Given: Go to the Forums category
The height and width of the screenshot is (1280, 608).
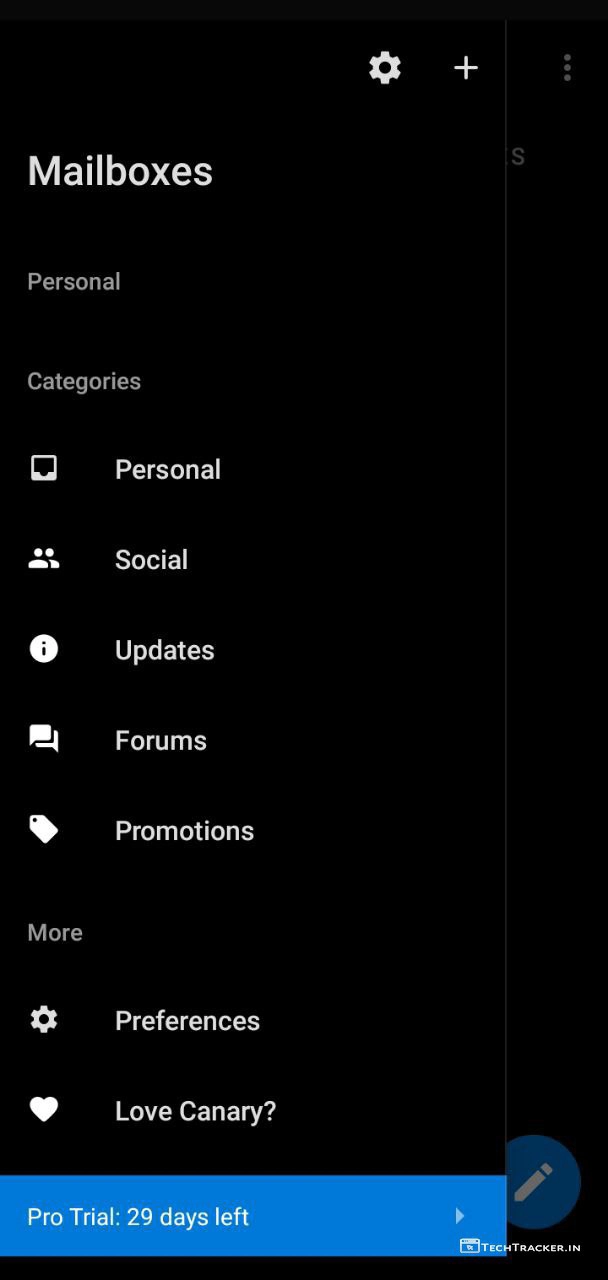Looking at the screenshot, I should pyautogui.click(x=160, y=740).
